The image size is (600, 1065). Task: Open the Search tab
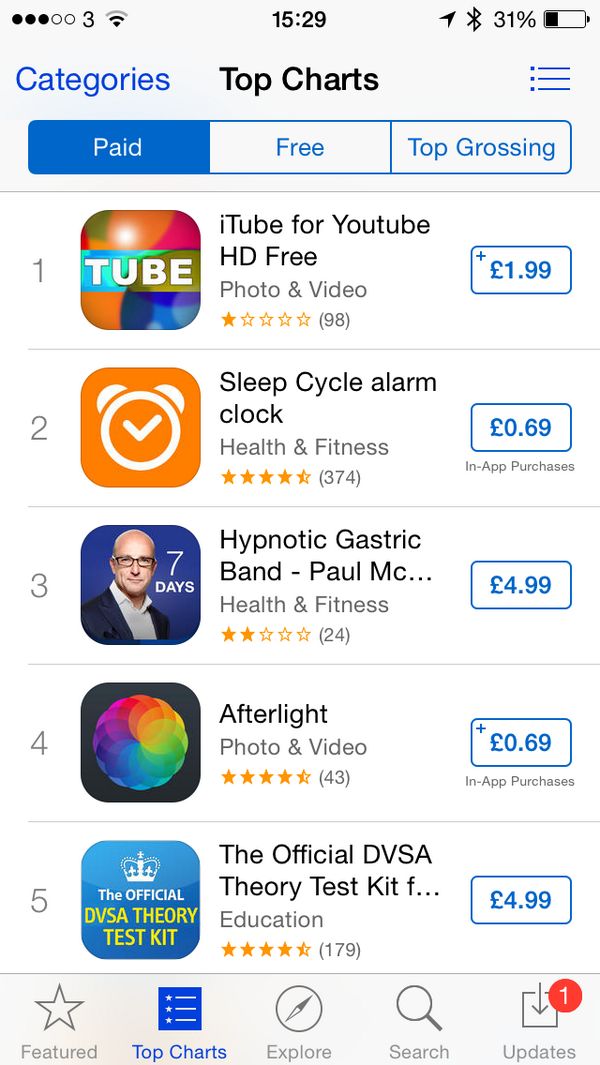click(419, 1022)
